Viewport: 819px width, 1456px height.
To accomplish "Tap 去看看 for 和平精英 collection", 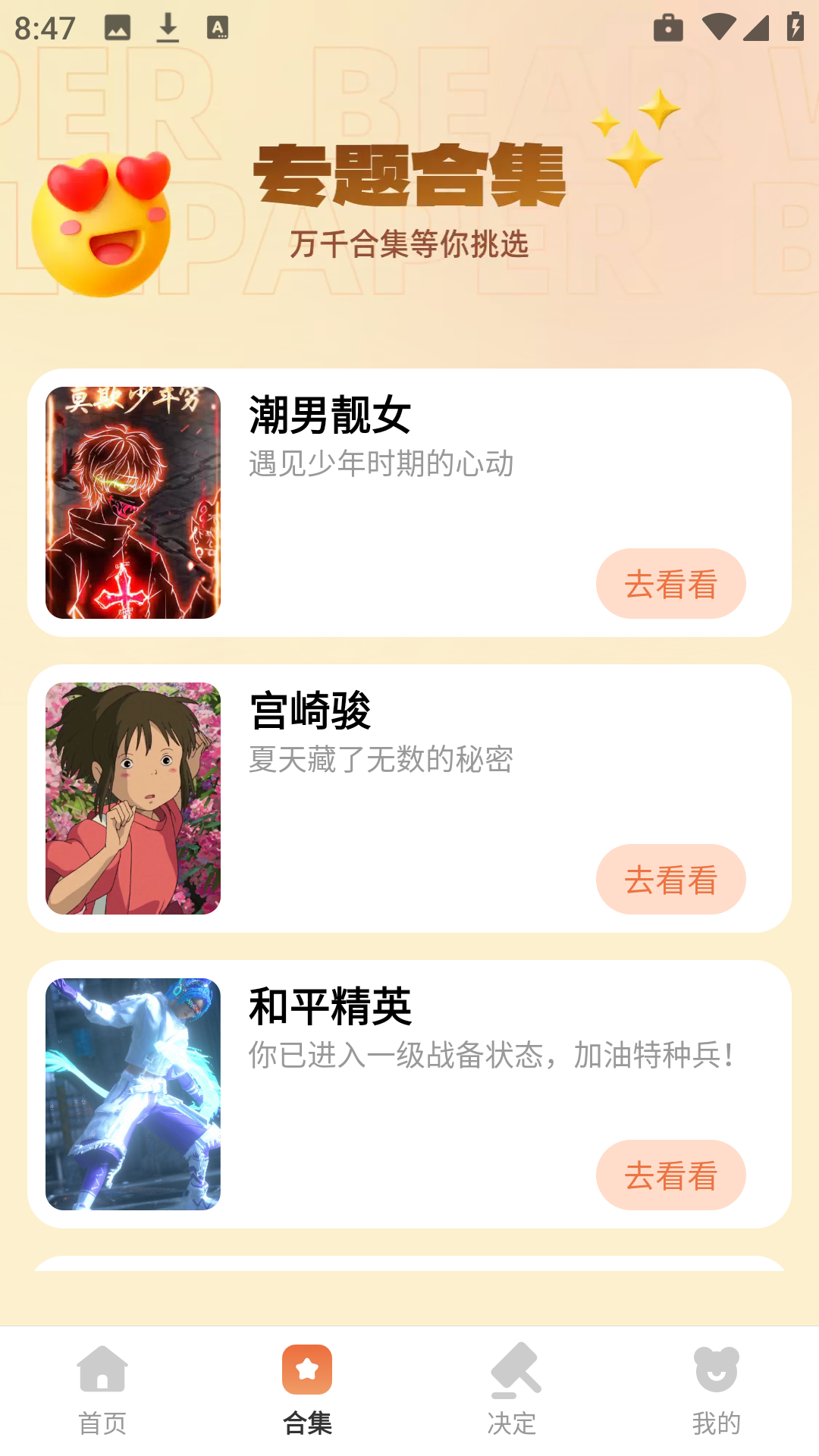I will 670,1175.
